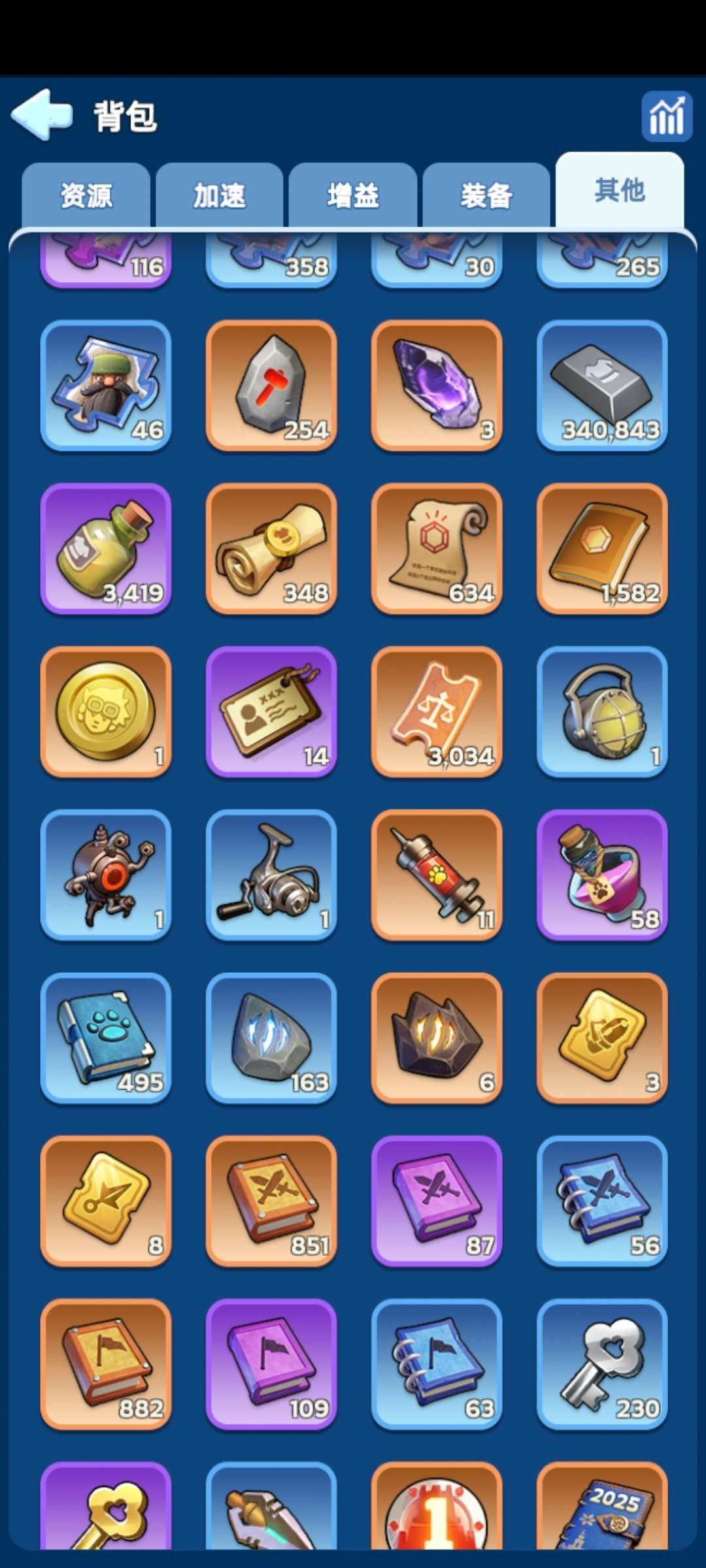Screen dimensions: 706x1568
Task: Choose the orange hexagon book with 1,582
Action: click(602, 549)
